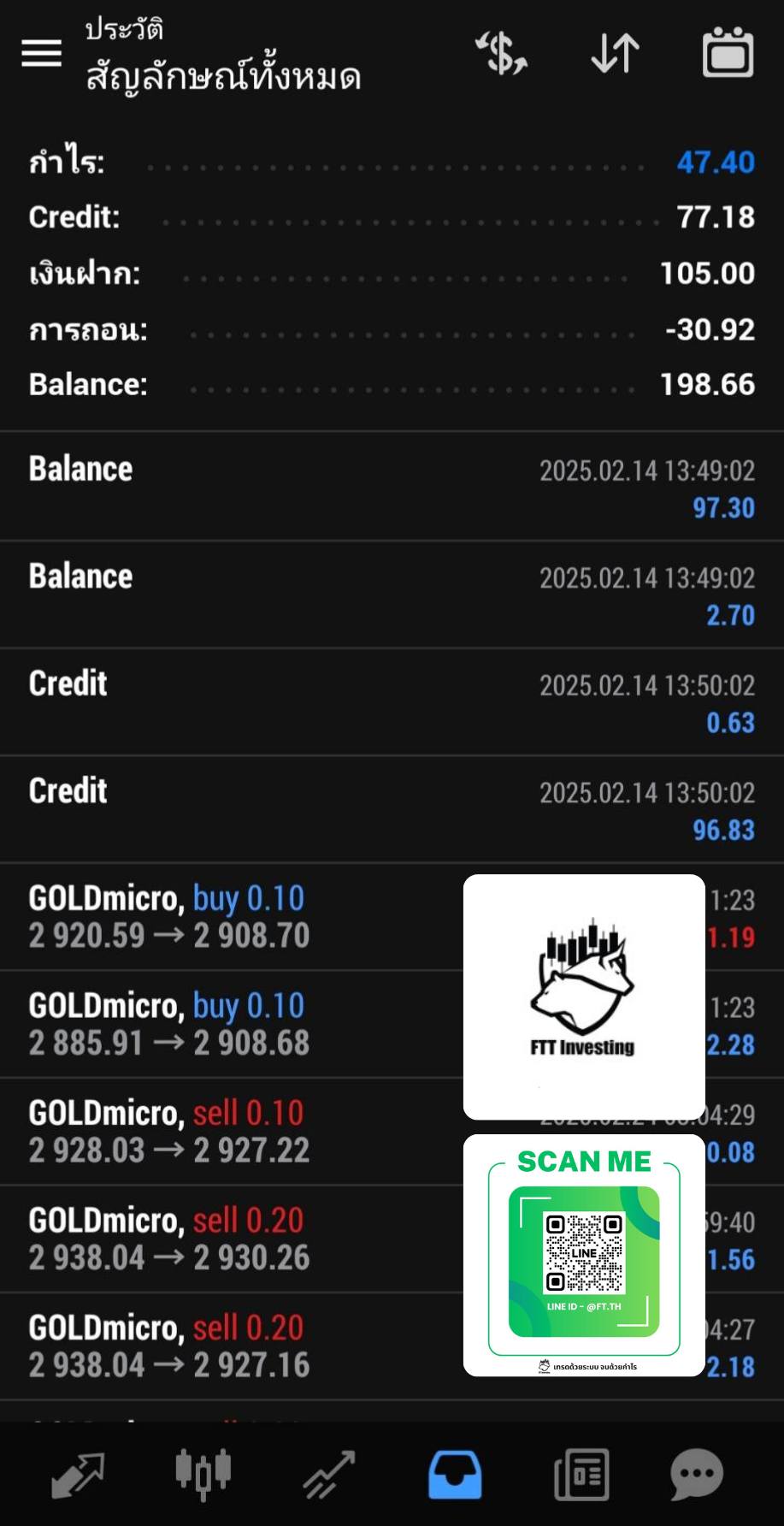
Task: Switch to the Chart candlestick tab
Action: 203,1475
